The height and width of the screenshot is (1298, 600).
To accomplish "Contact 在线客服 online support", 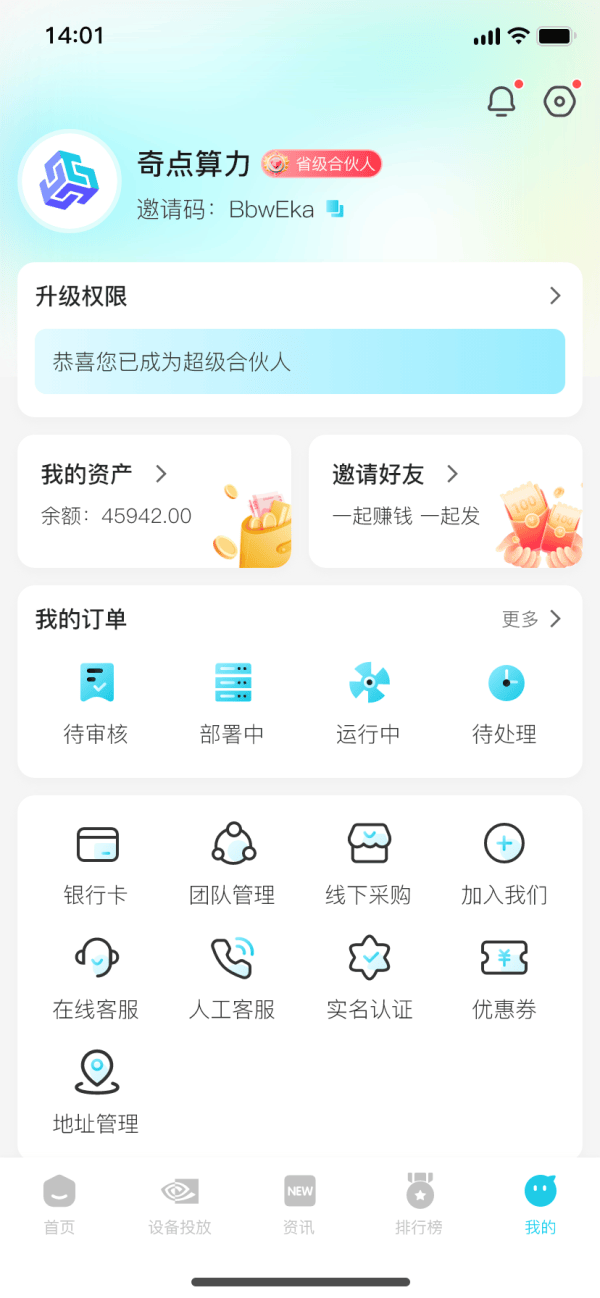I will (x=96, y=978).
